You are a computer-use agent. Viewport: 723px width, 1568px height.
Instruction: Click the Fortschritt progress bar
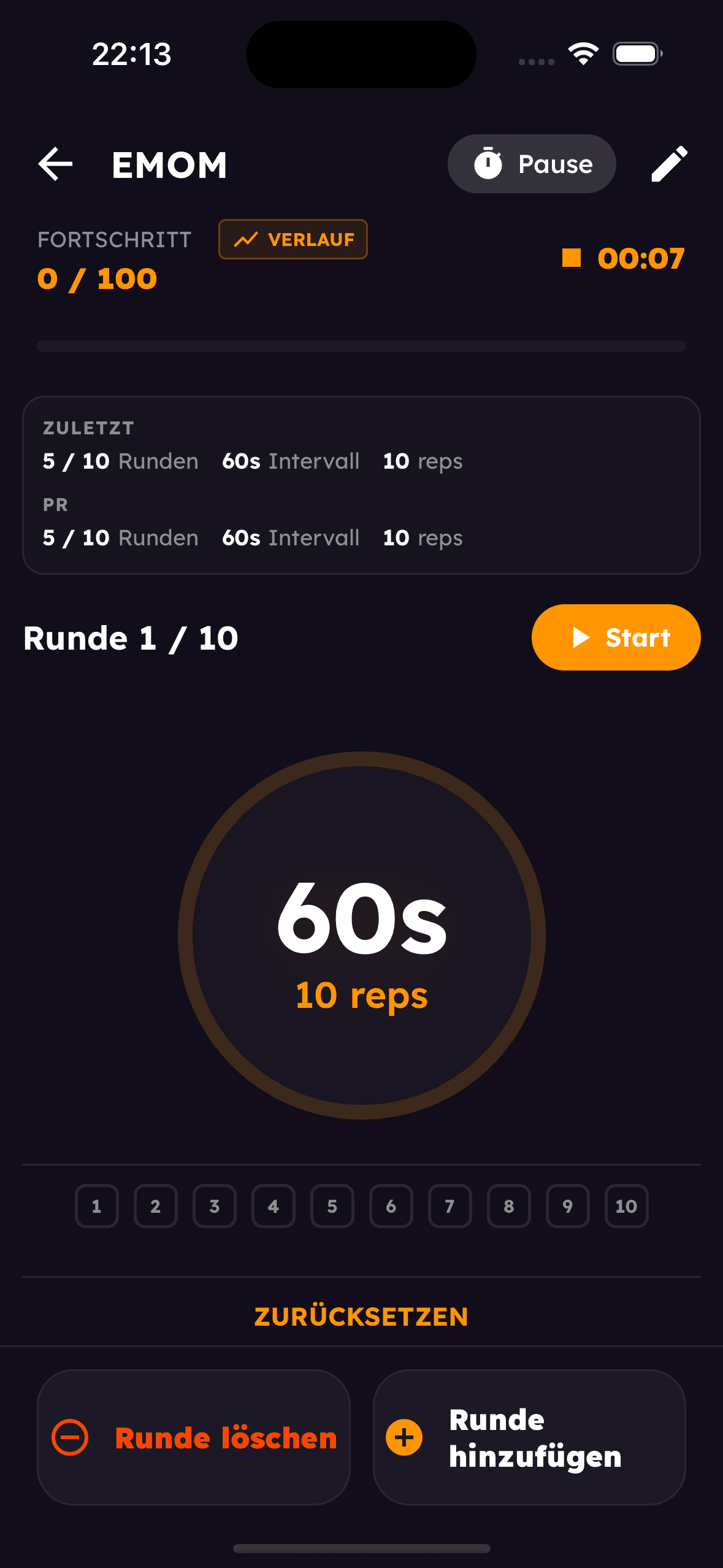(x=361, y=346)
